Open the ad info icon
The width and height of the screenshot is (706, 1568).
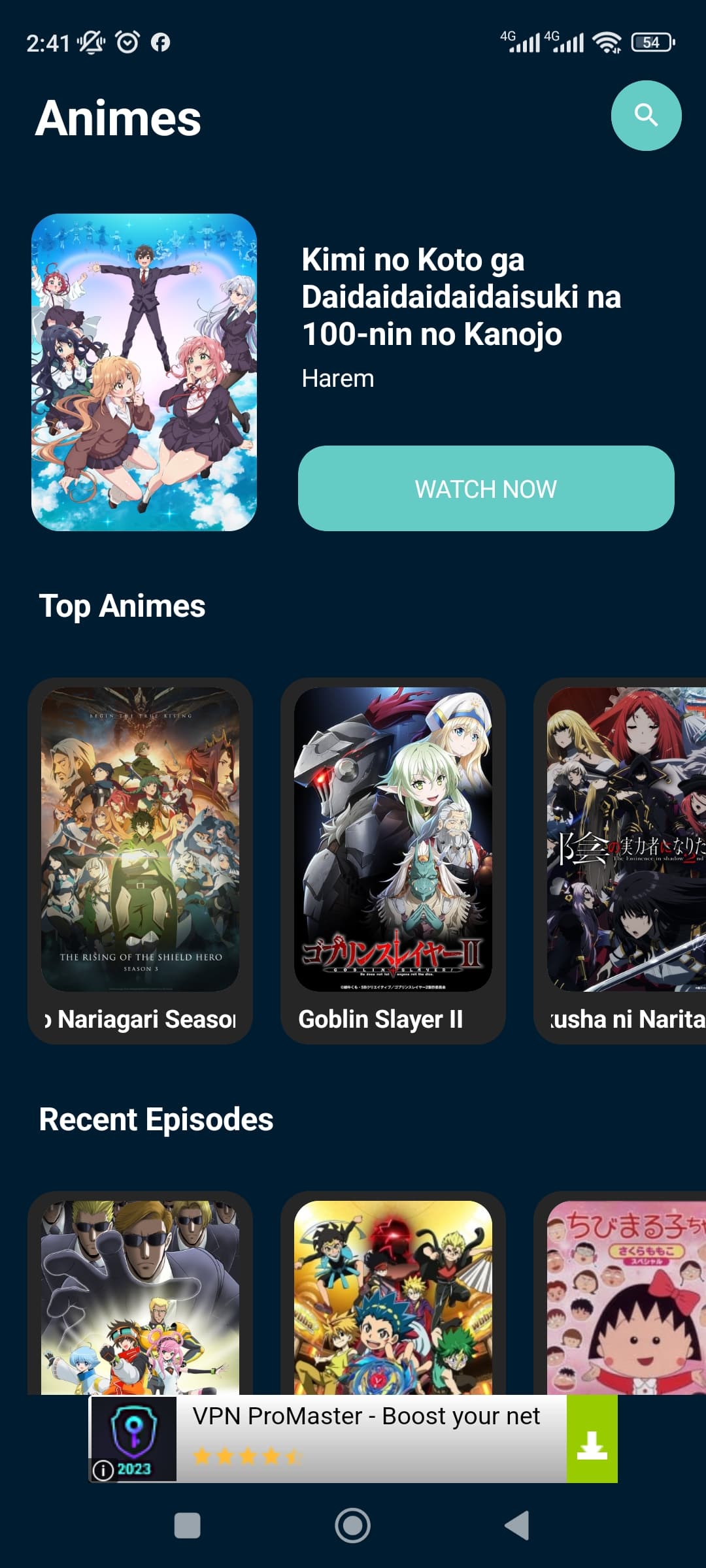pyautogui.click(x=103, y=1470)
